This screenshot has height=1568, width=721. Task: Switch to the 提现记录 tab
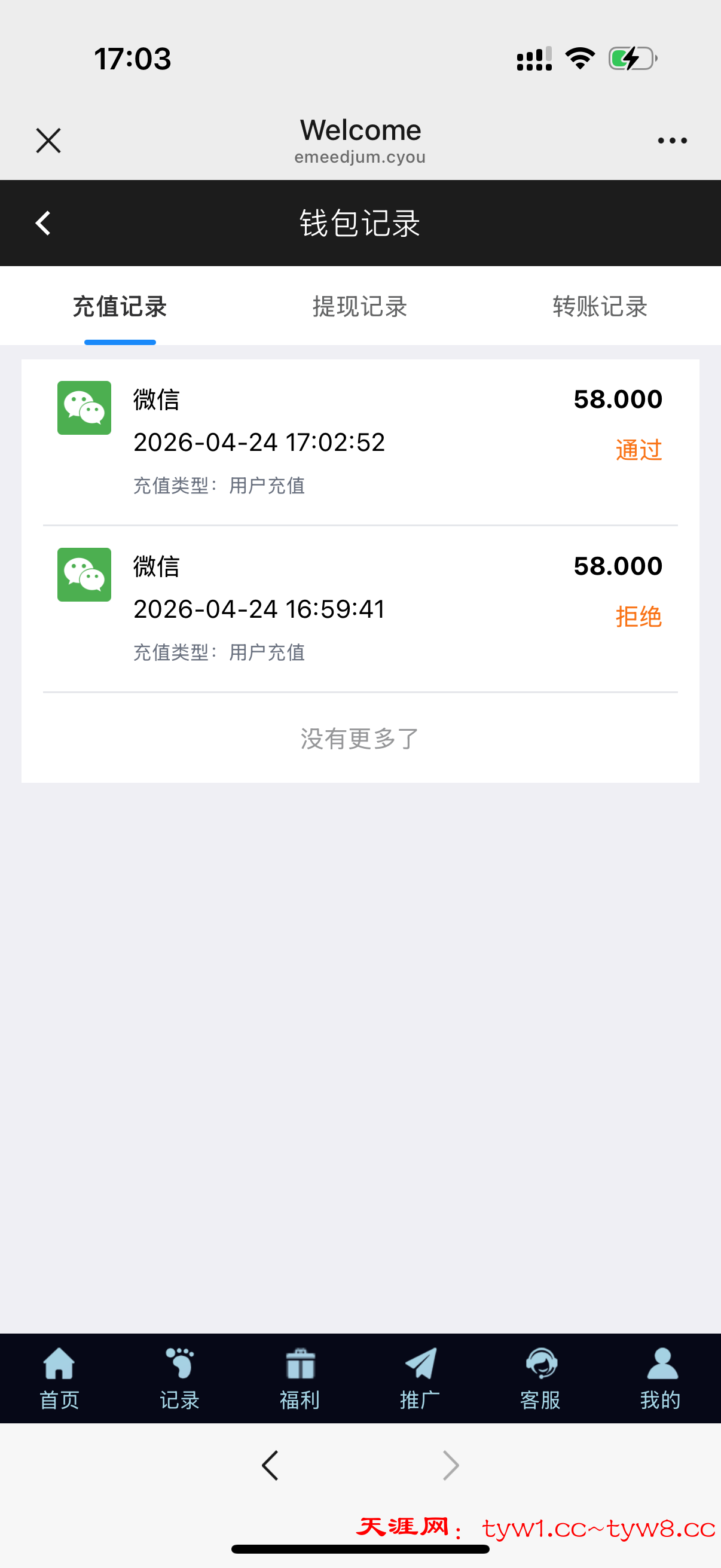(x=359, y=306)
